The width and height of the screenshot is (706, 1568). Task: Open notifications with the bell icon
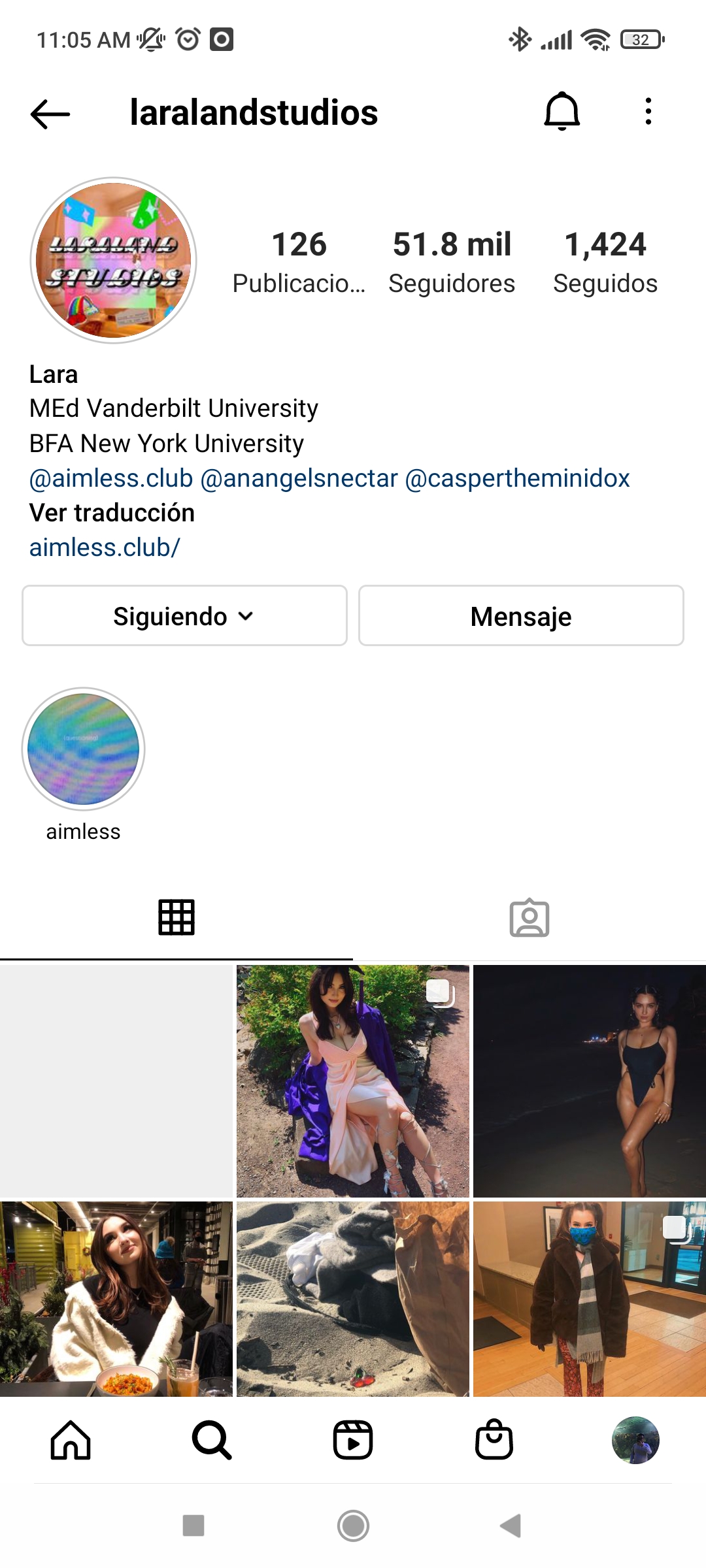click(562, 112)
